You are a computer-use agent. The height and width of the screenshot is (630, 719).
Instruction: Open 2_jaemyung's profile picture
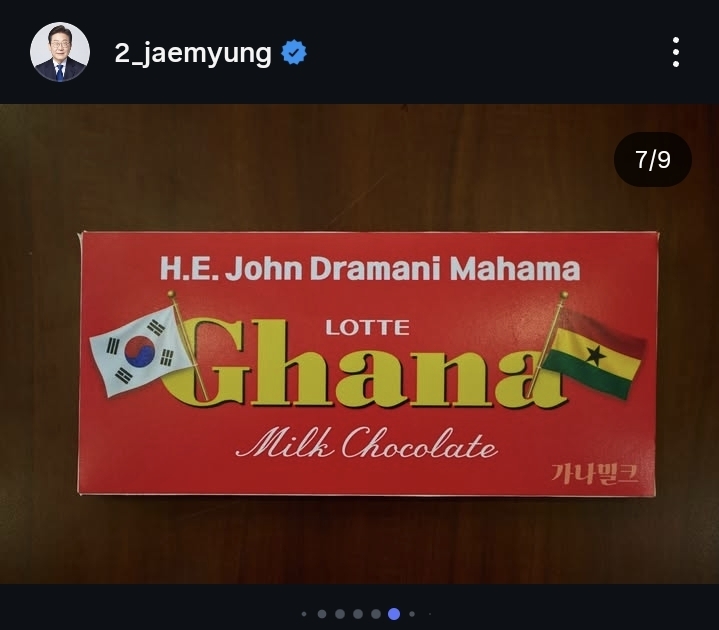[60, 52]
